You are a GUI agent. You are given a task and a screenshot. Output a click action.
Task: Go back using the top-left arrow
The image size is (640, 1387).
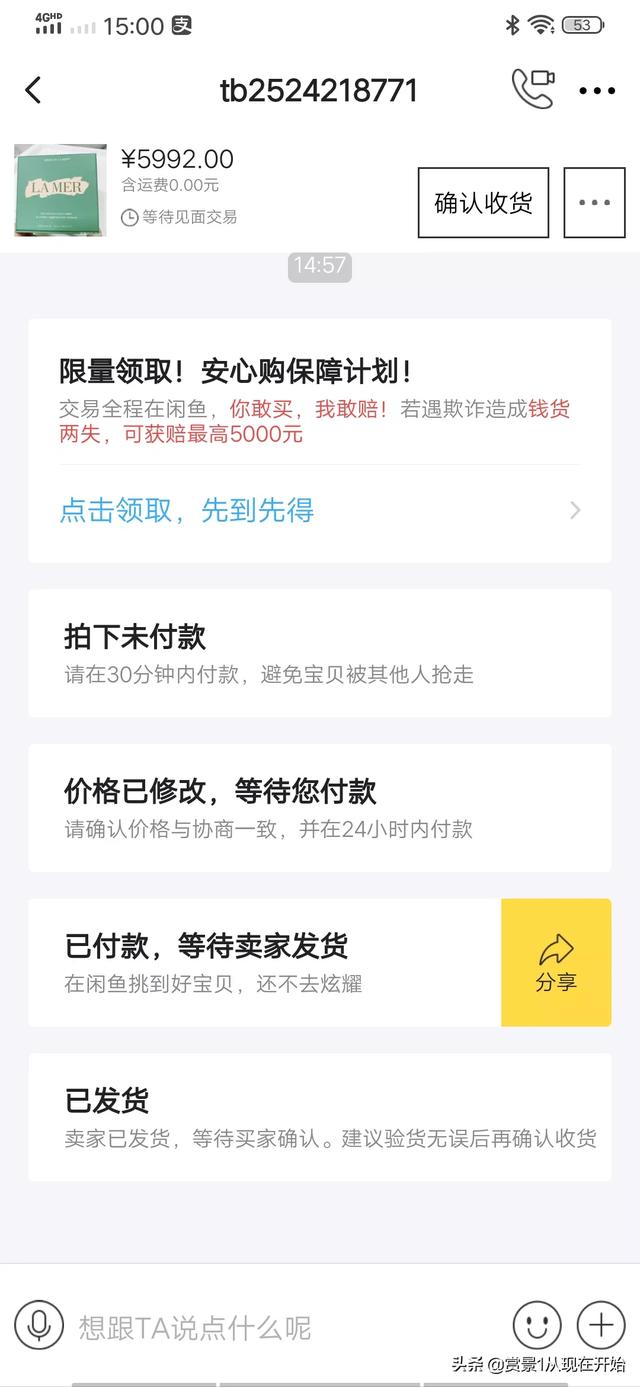click(33, 90)
